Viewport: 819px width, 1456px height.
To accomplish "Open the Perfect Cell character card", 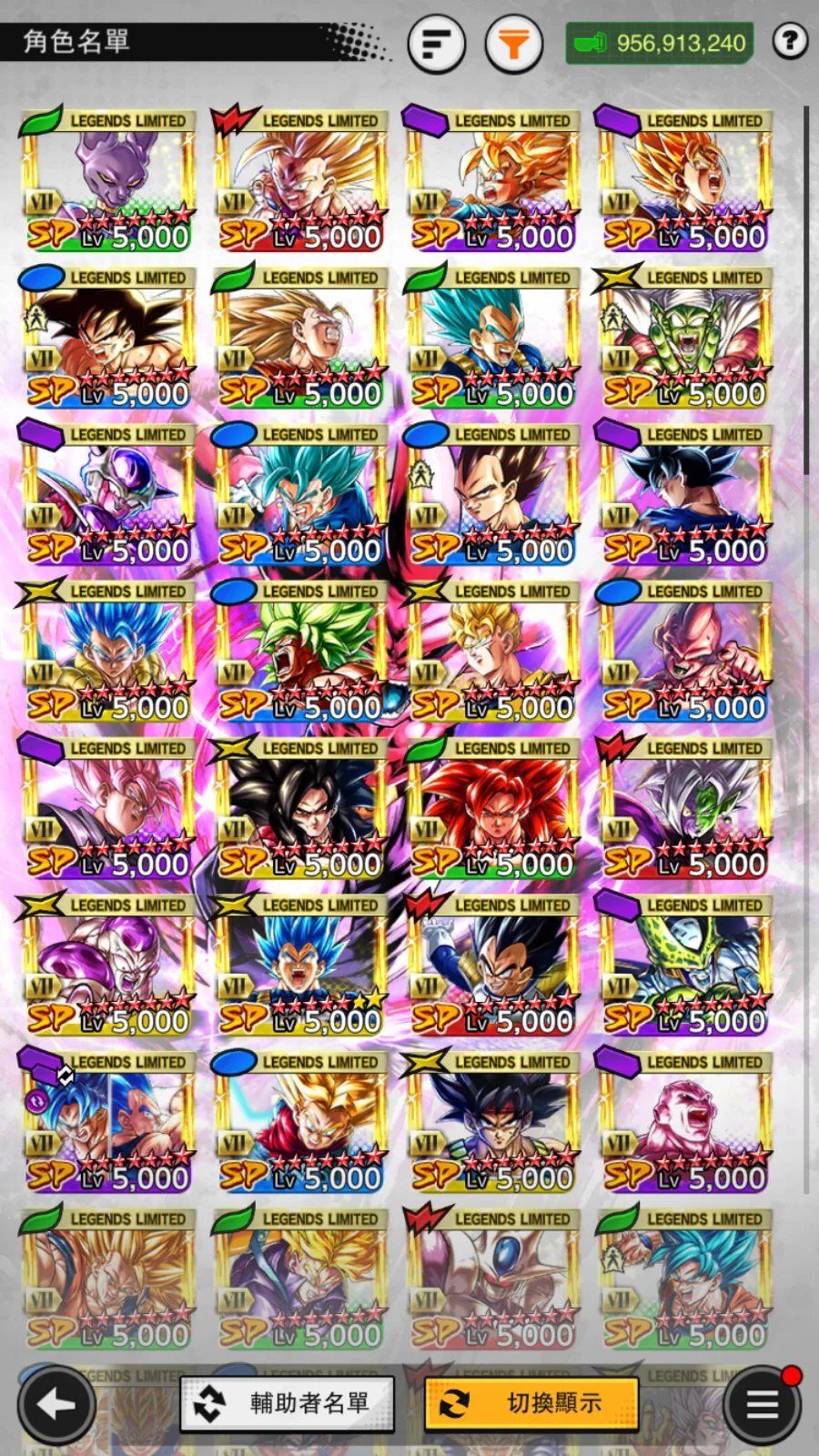I will coord(686,966).
